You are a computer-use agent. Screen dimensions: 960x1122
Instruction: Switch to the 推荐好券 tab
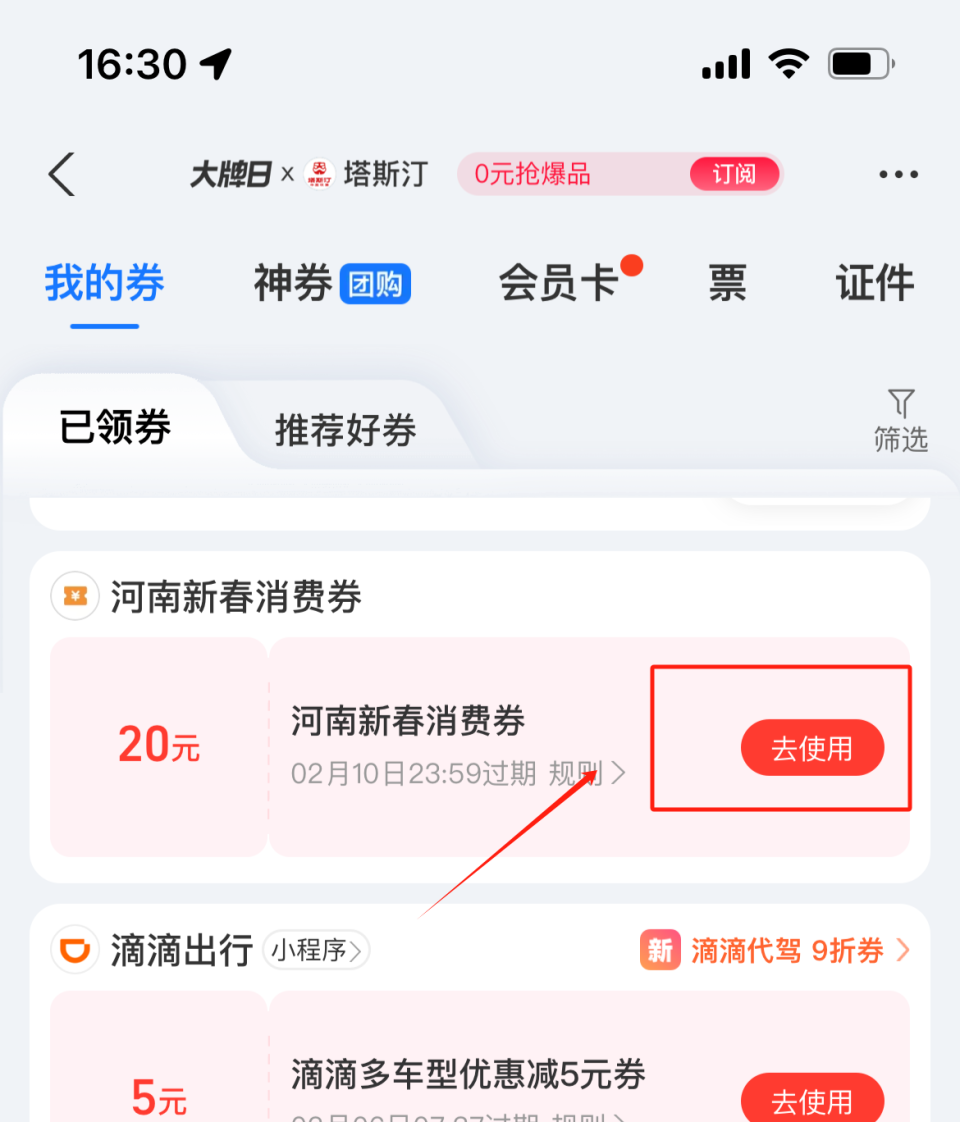pyautogui.click(x=344, y=429)
